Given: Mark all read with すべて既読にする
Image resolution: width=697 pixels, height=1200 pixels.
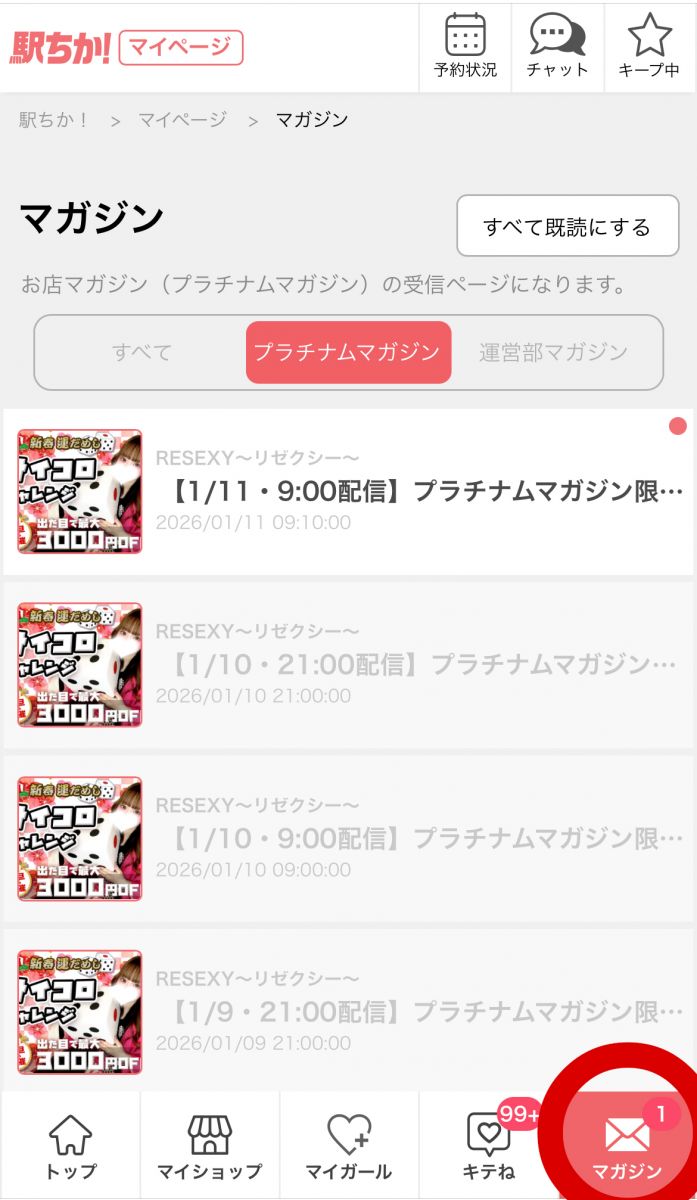Looking at the screenshot, I should pyautogui.click(x=567, y=227).
